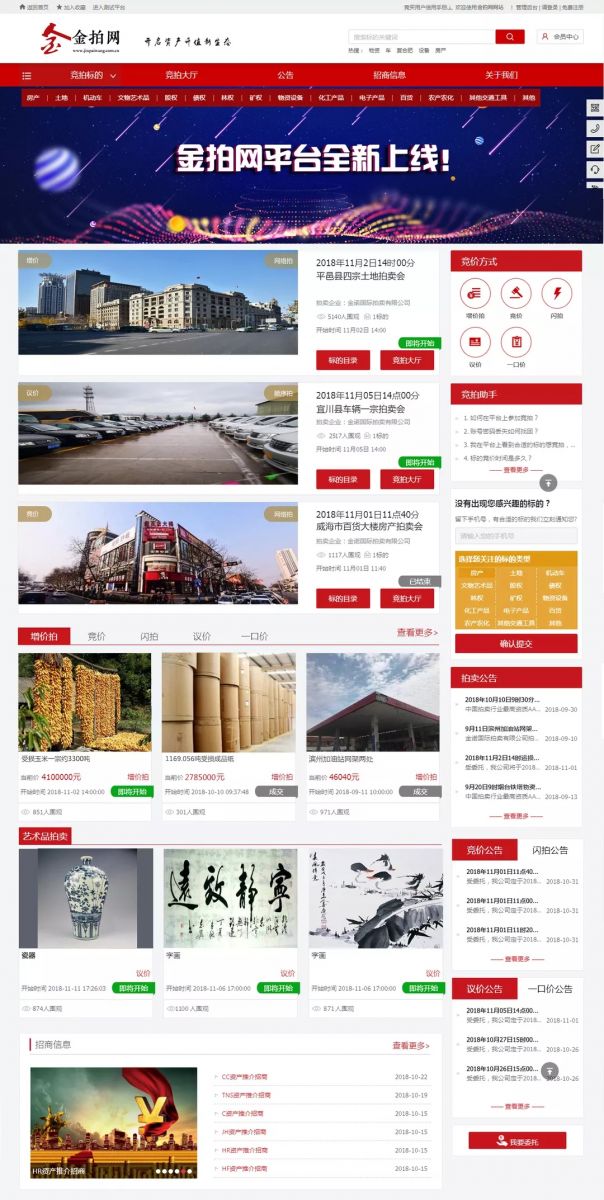This screenshot has height=1200, width=604.
Task: Open 会员中心 member center
Action: point(560,37)
